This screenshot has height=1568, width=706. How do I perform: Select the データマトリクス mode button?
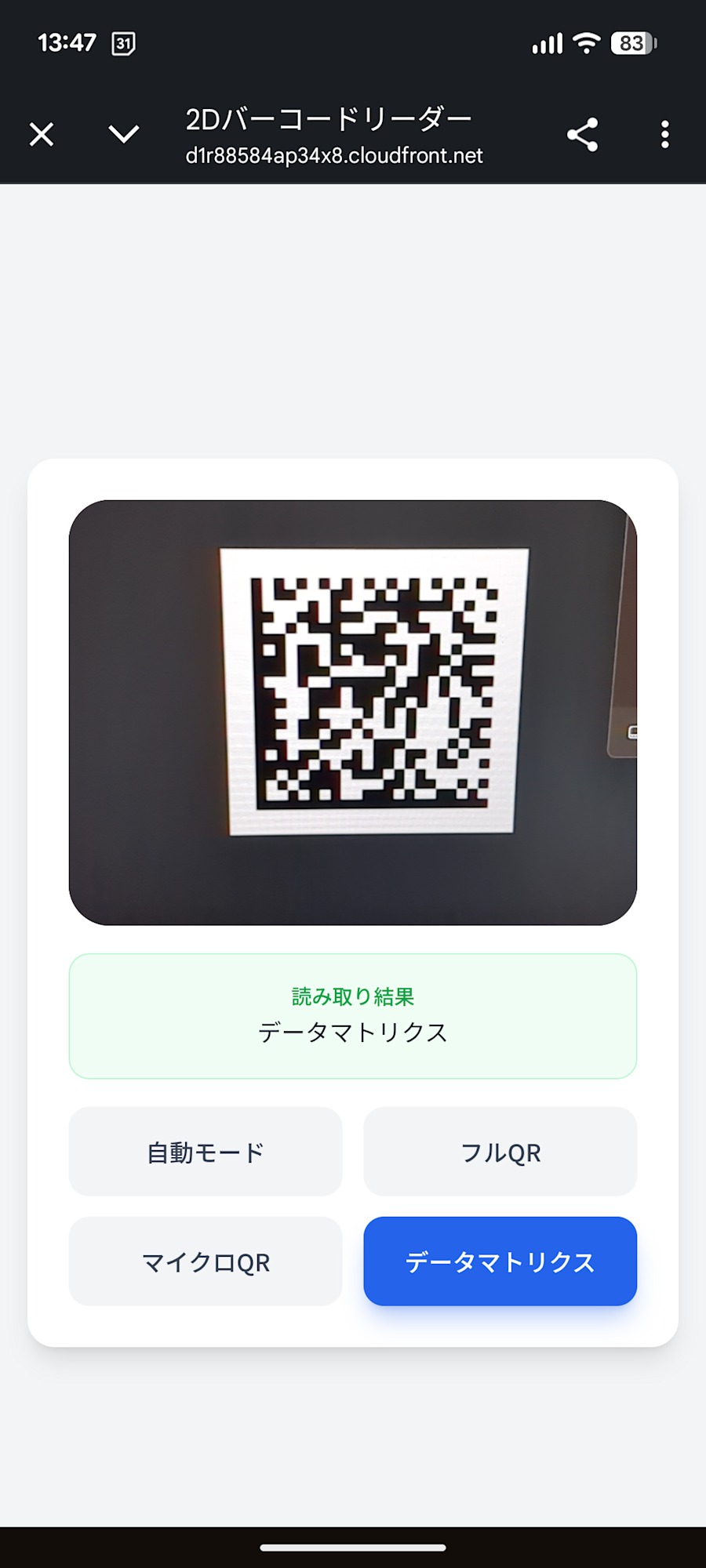(500, 1262)
